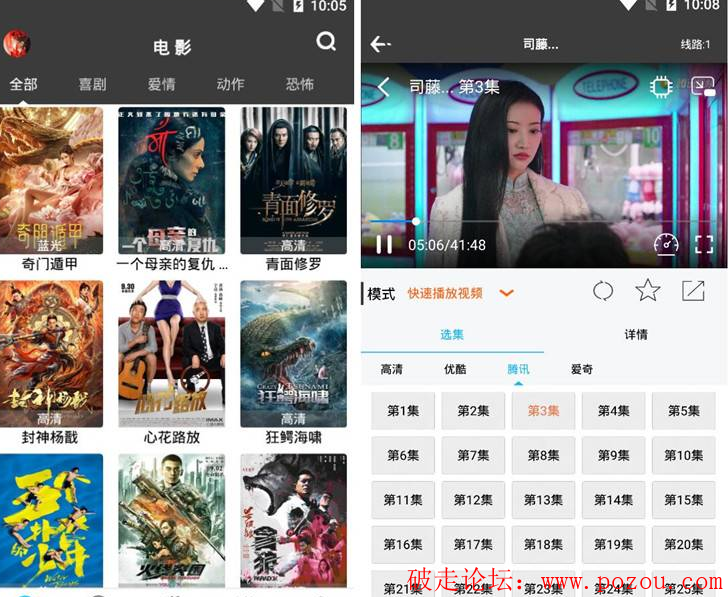
Task: Expand the 快速播放视频 mode dropdown
Action: [506, 293]
